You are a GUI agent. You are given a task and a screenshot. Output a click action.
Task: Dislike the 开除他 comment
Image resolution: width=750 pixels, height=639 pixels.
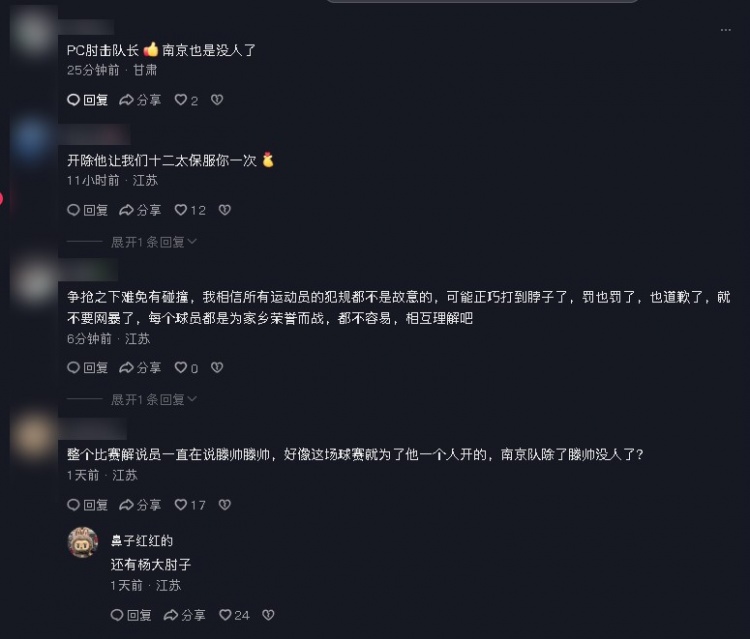(224, 210)
